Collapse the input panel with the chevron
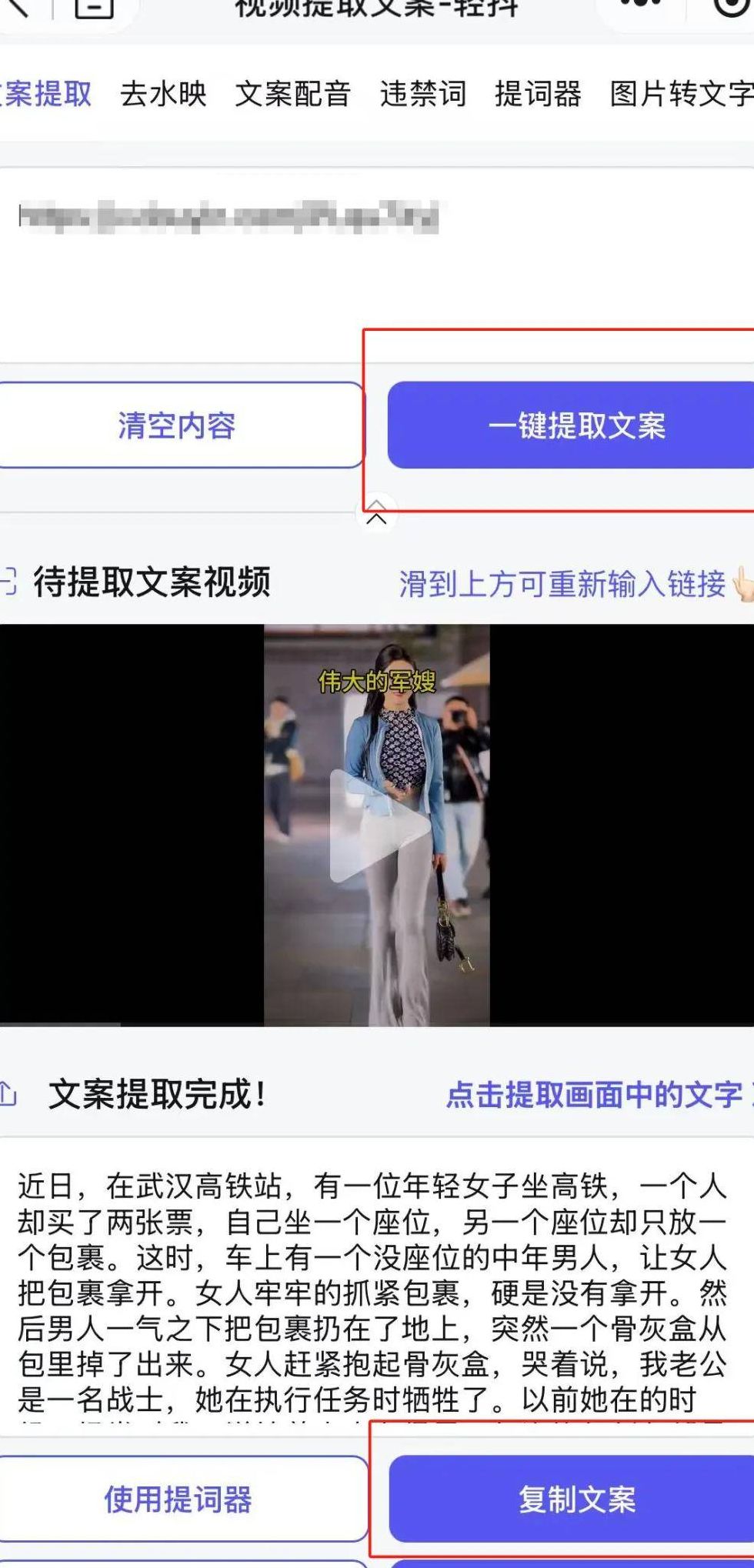The width and height of the screenshot is (754, 1568). (376, 513)
